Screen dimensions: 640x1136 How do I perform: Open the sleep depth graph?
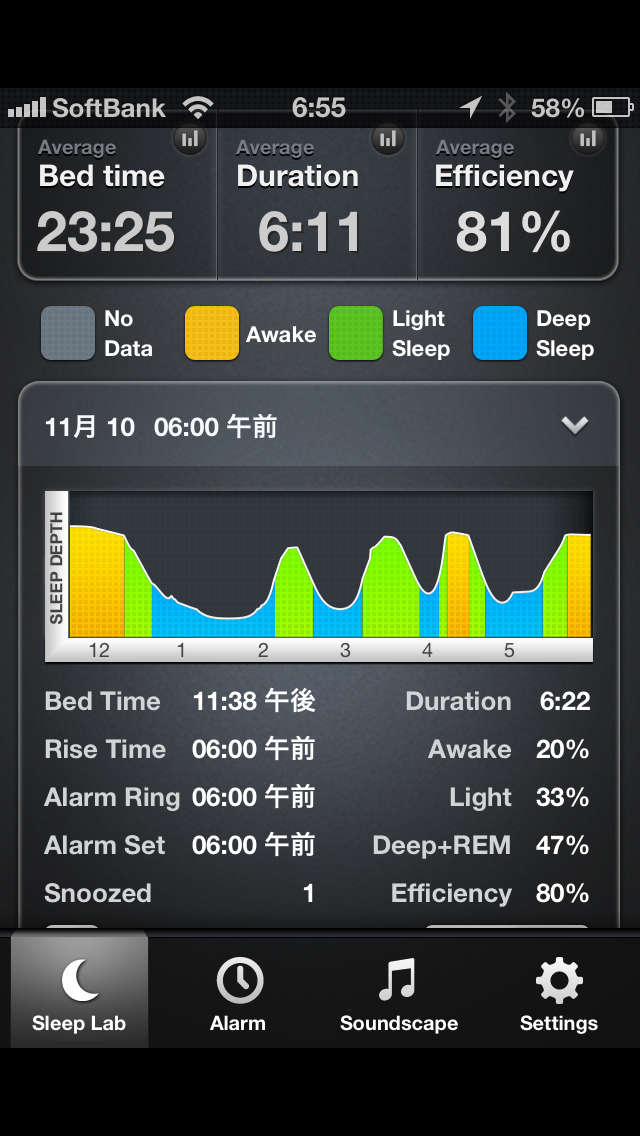[x=319, y=576]
